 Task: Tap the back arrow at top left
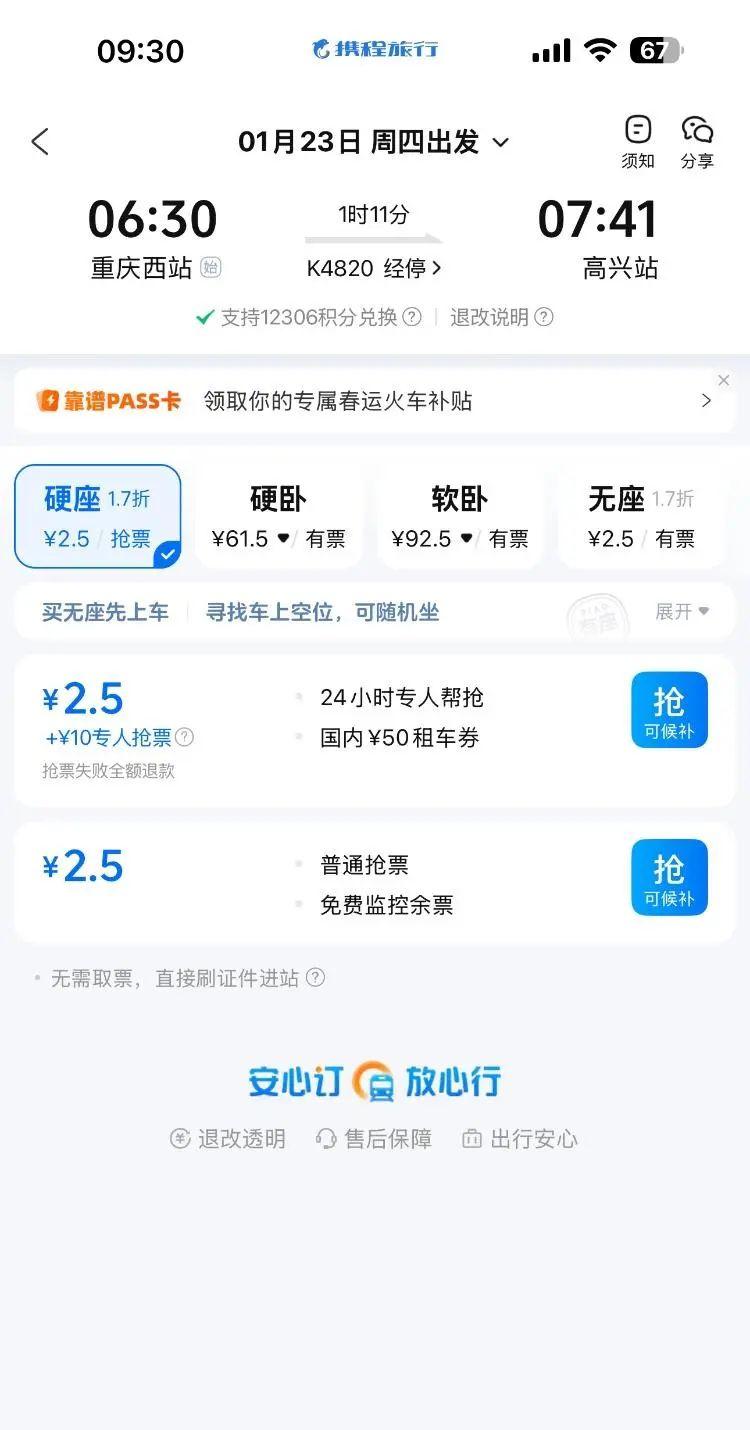click(40, 141)
